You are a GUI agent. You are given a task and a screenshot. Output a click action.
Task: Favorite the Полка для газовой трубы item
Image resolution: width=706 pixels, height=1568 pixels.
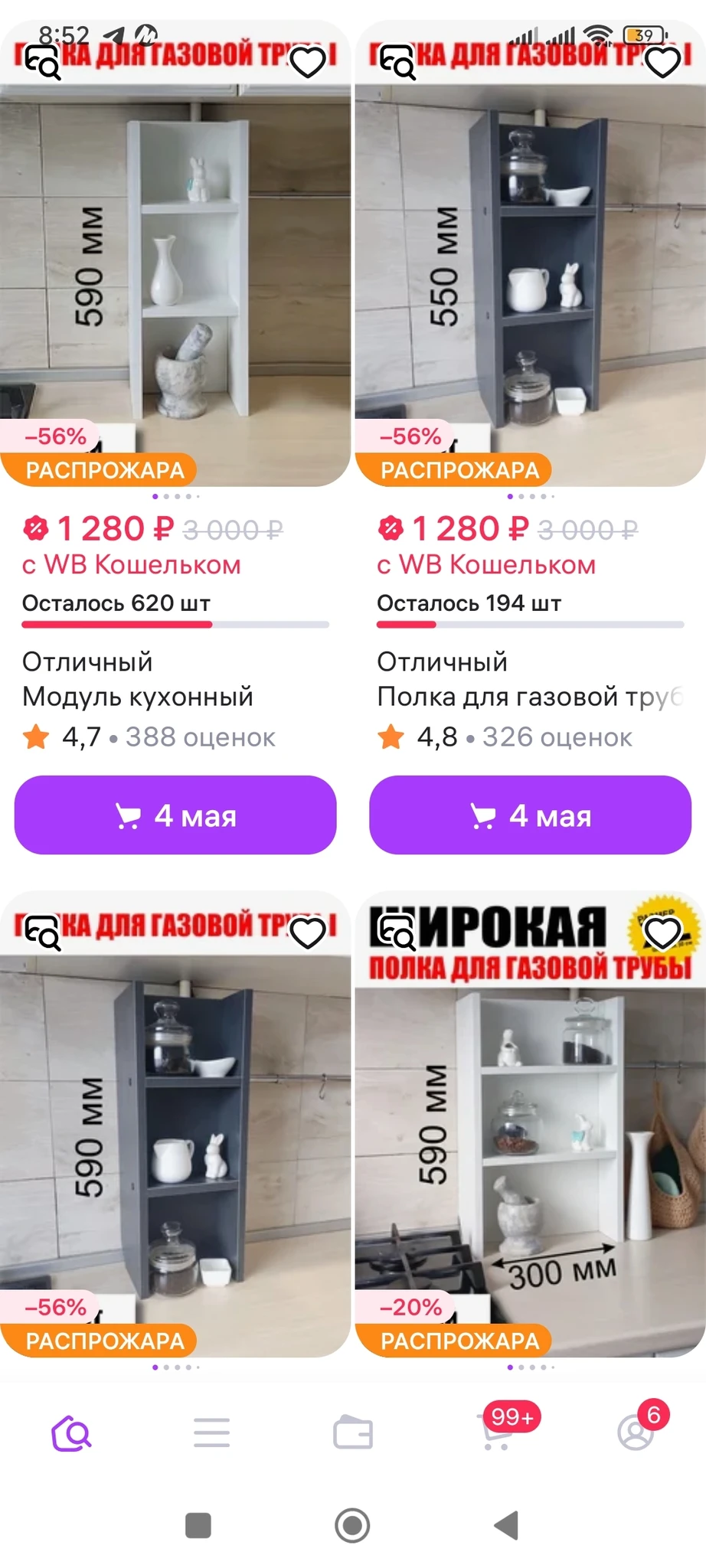(x=663, y=62)
